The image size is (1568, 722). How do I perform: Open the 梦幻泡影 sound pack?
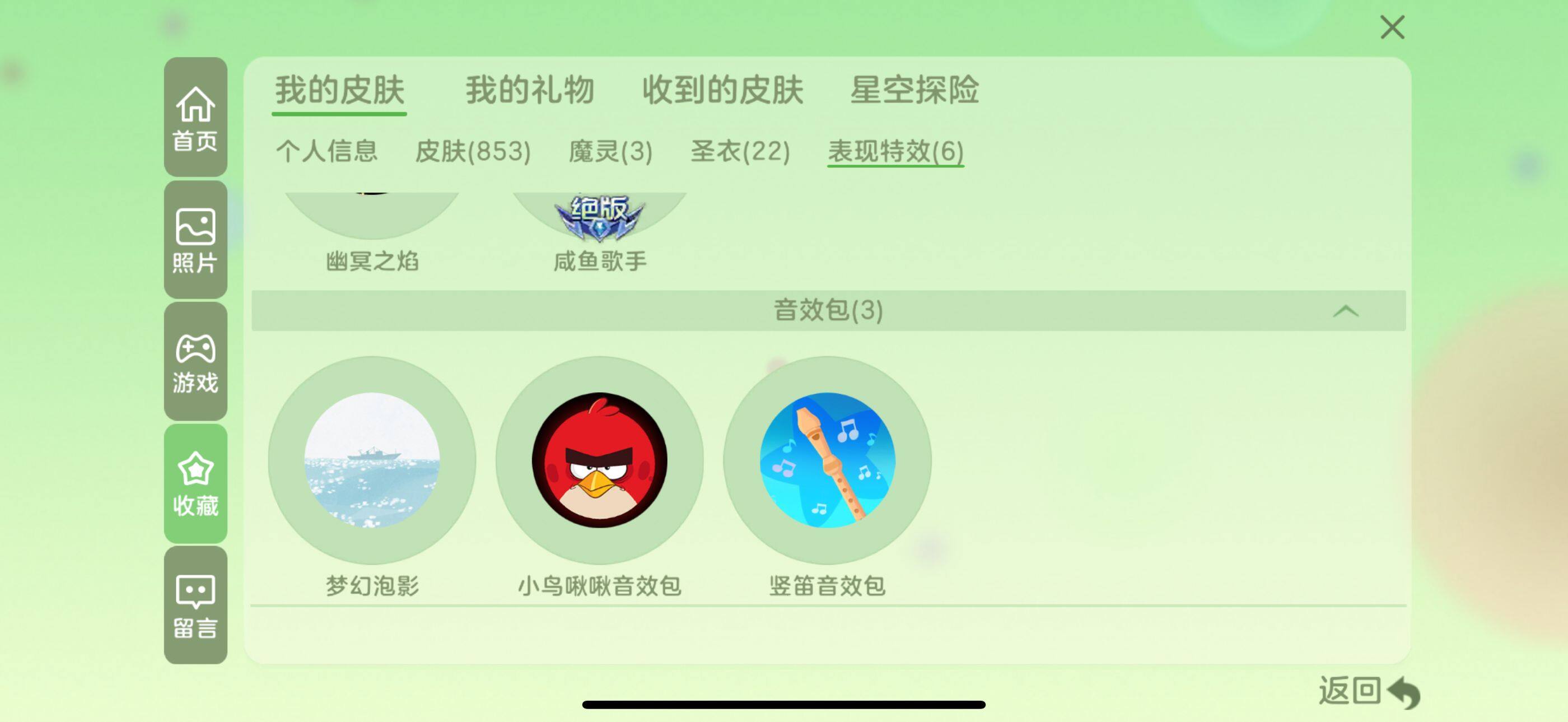point(372,460)
